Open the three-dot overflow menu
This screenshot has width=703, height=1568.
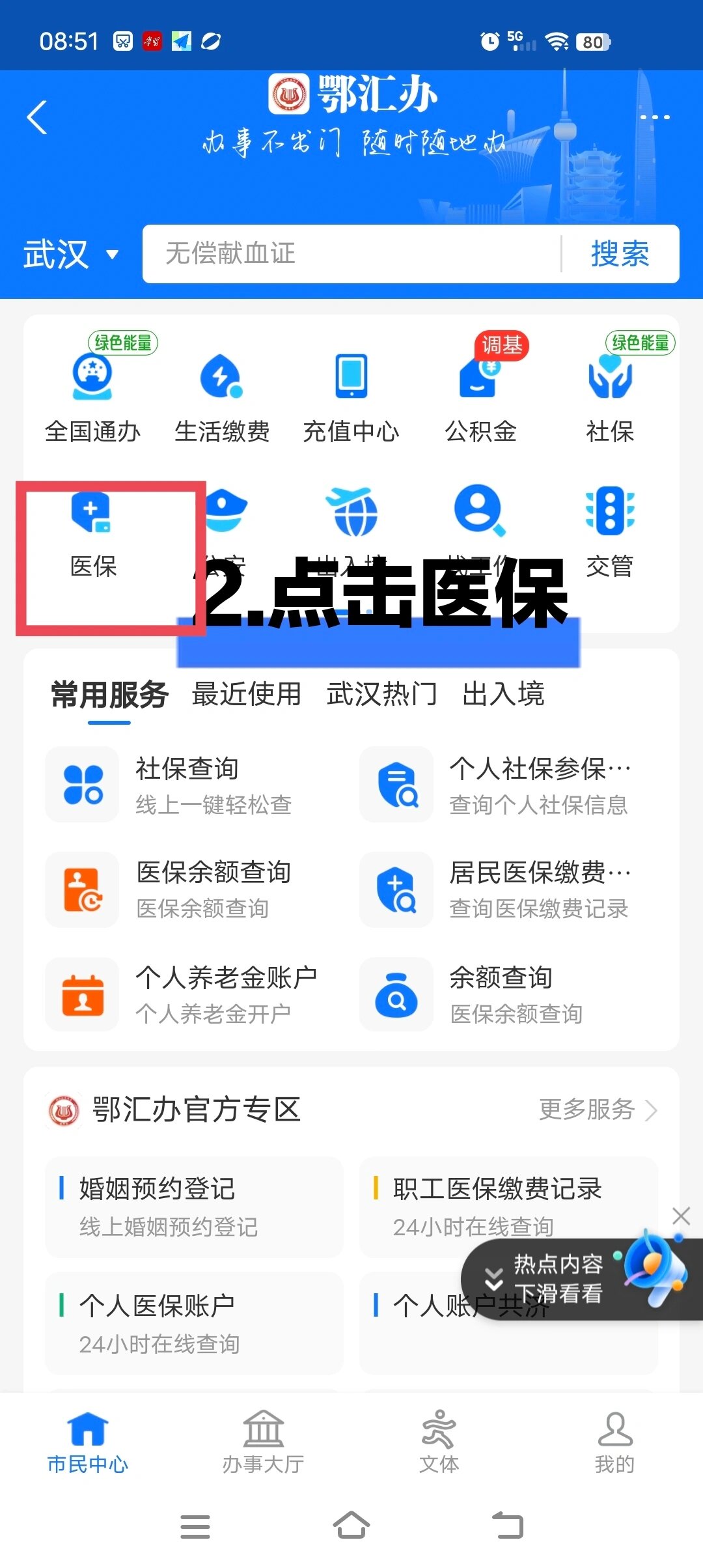(x=654, y=117)
